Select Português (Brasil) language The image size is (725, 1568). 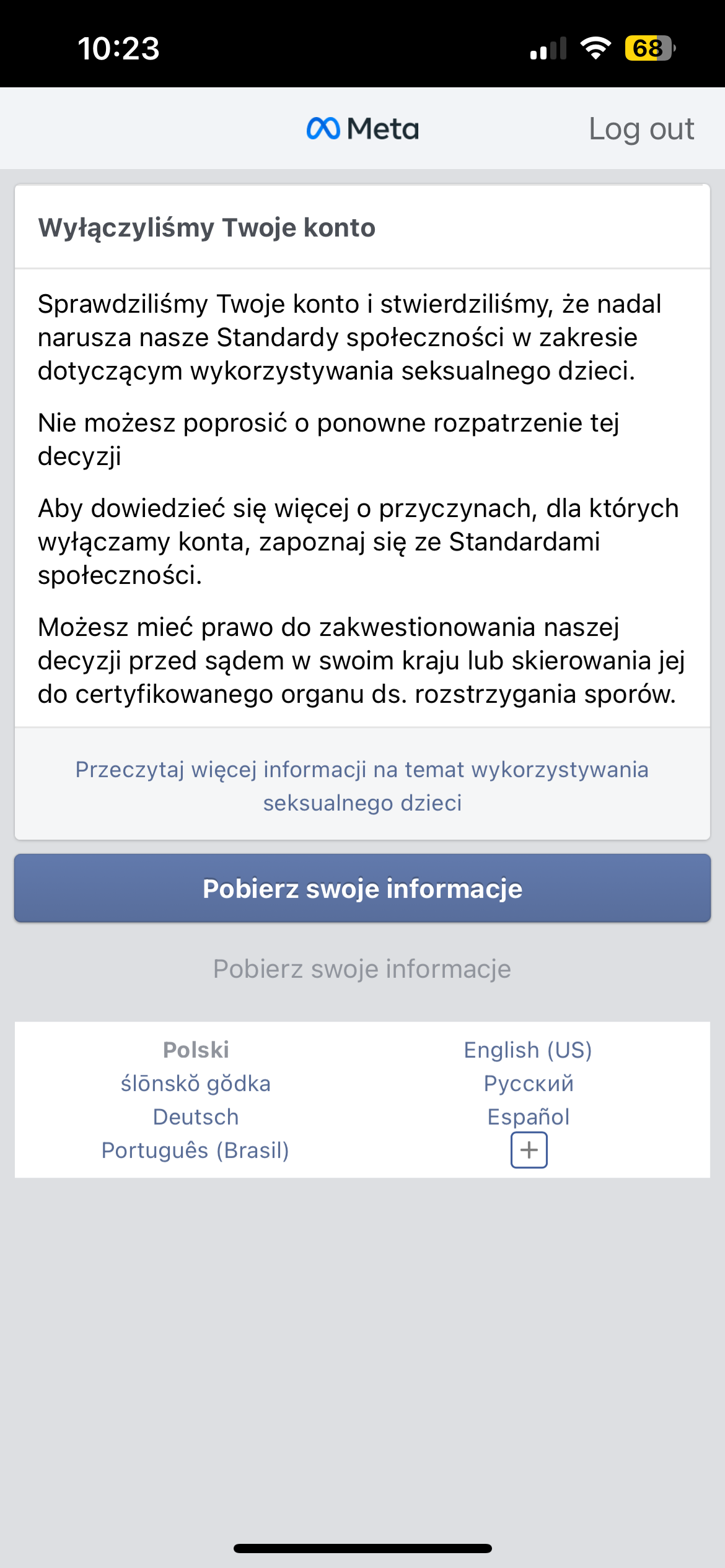[x=196, y=1150]
